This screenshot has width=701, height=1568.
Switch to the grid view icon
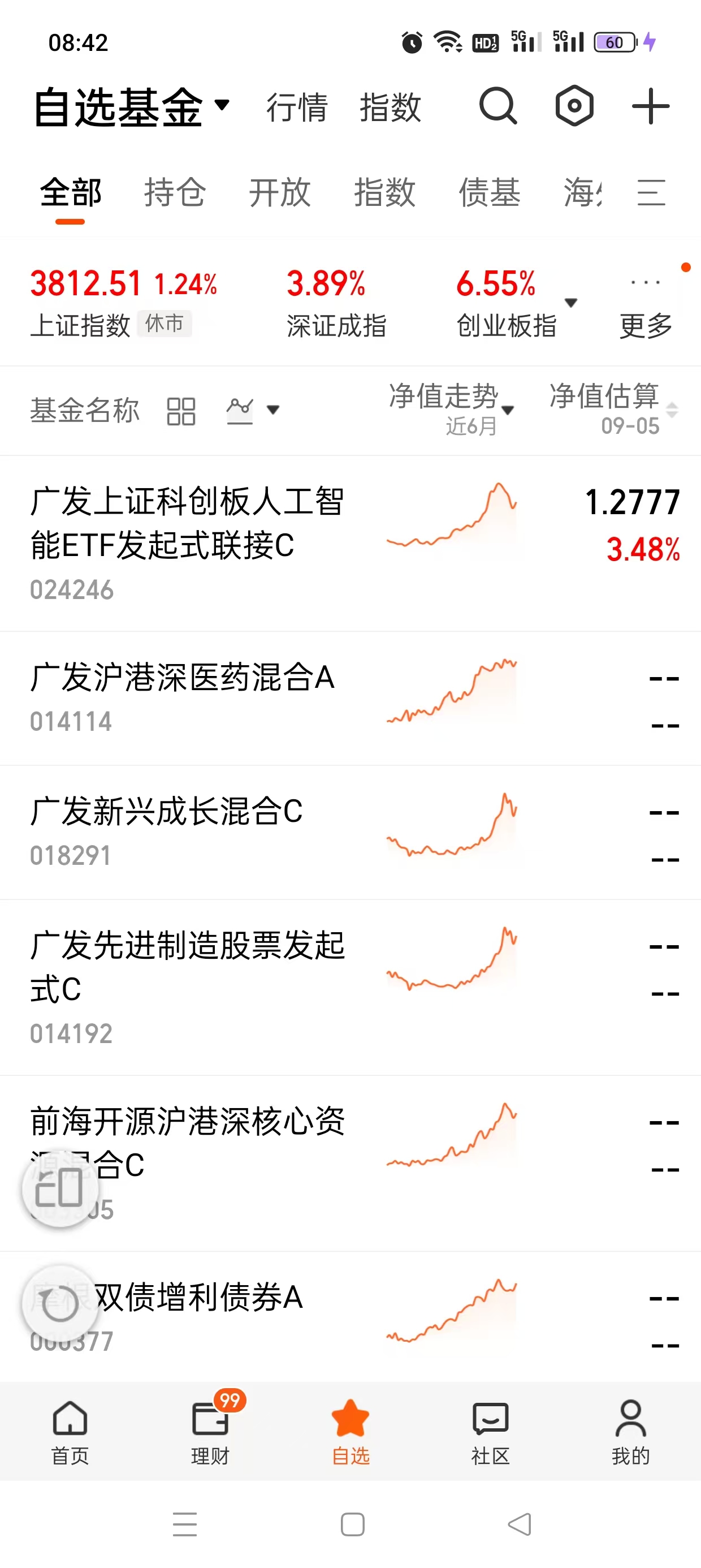(x=181, y=411)
